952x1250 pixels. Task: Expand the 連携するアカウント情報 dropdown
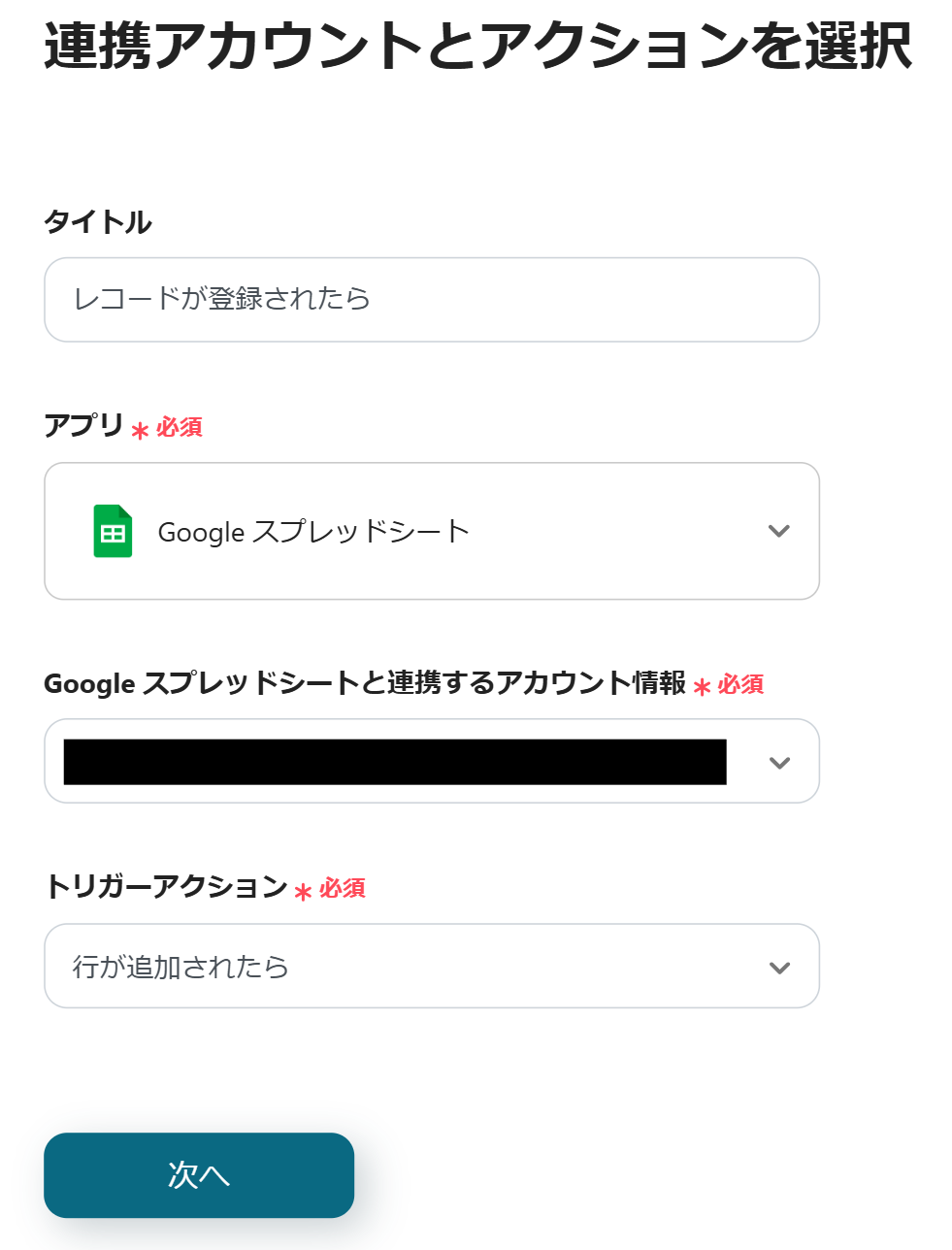coord(778,762)
